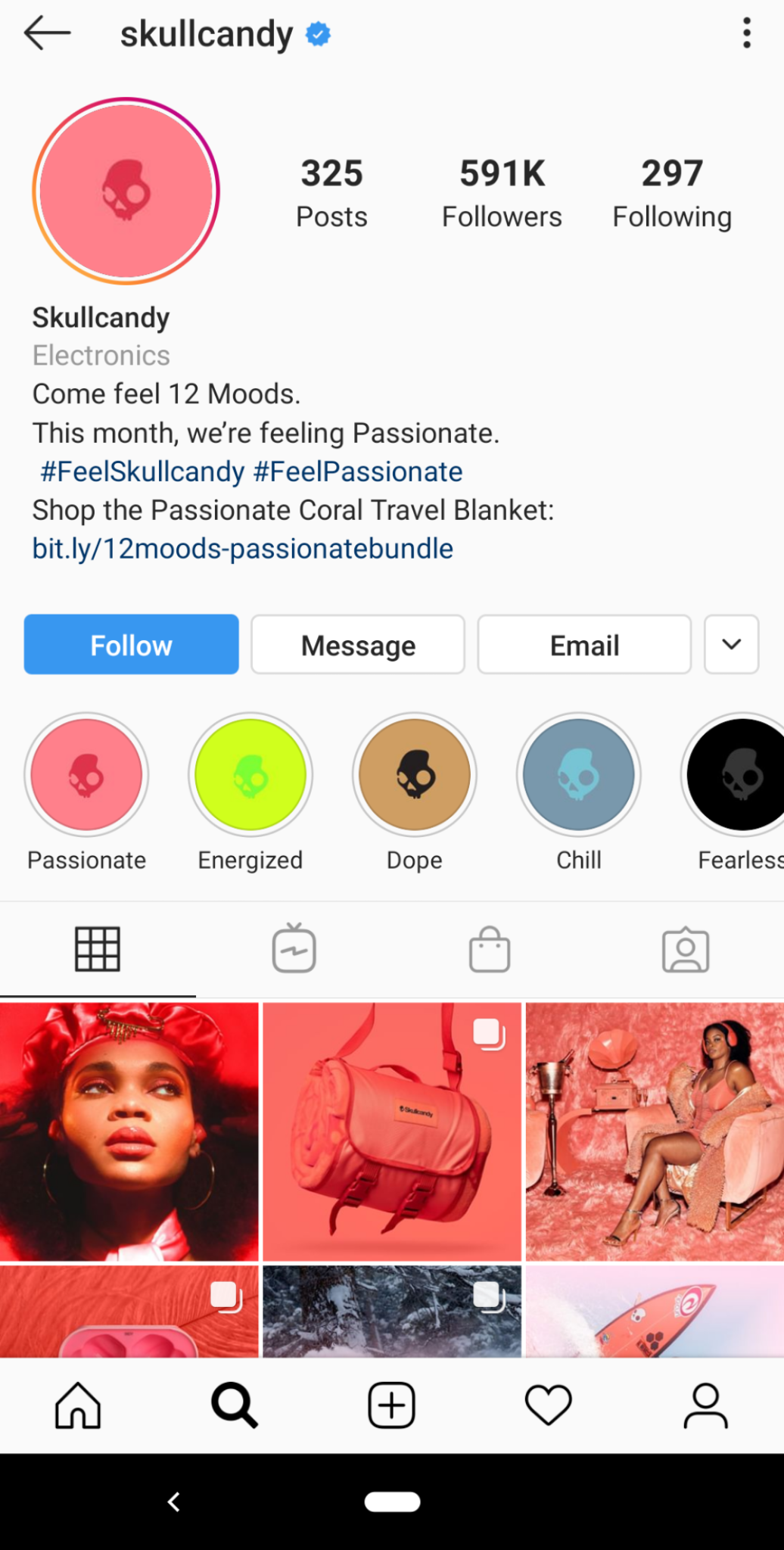This screenshot has width=784, height=1550.
Task: Switch to the Shop tab
Action: (x=490, y=949)
